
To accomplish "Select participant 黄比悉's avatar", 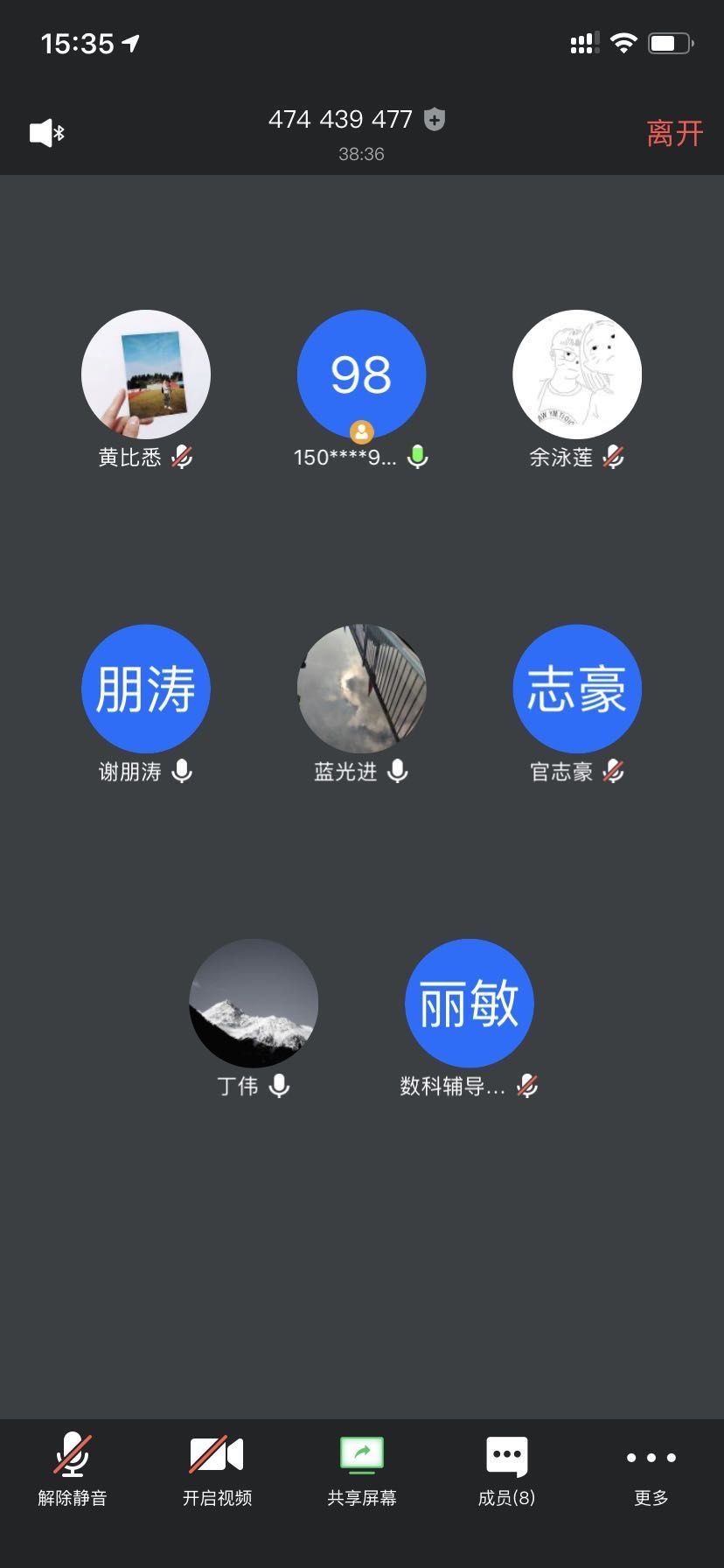I will pos(146,374).
